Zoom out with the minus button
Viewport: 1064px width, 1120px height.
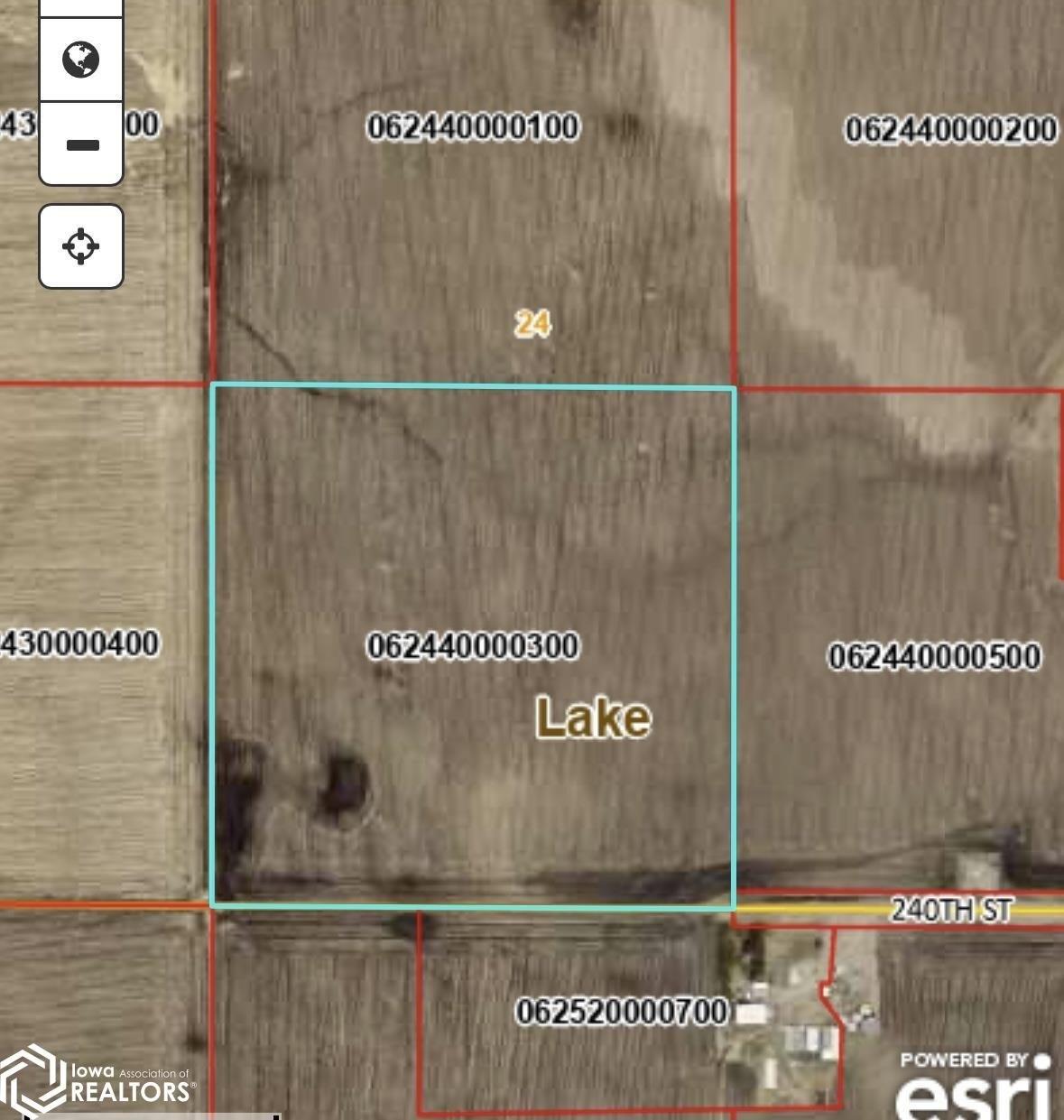point(81,144)
